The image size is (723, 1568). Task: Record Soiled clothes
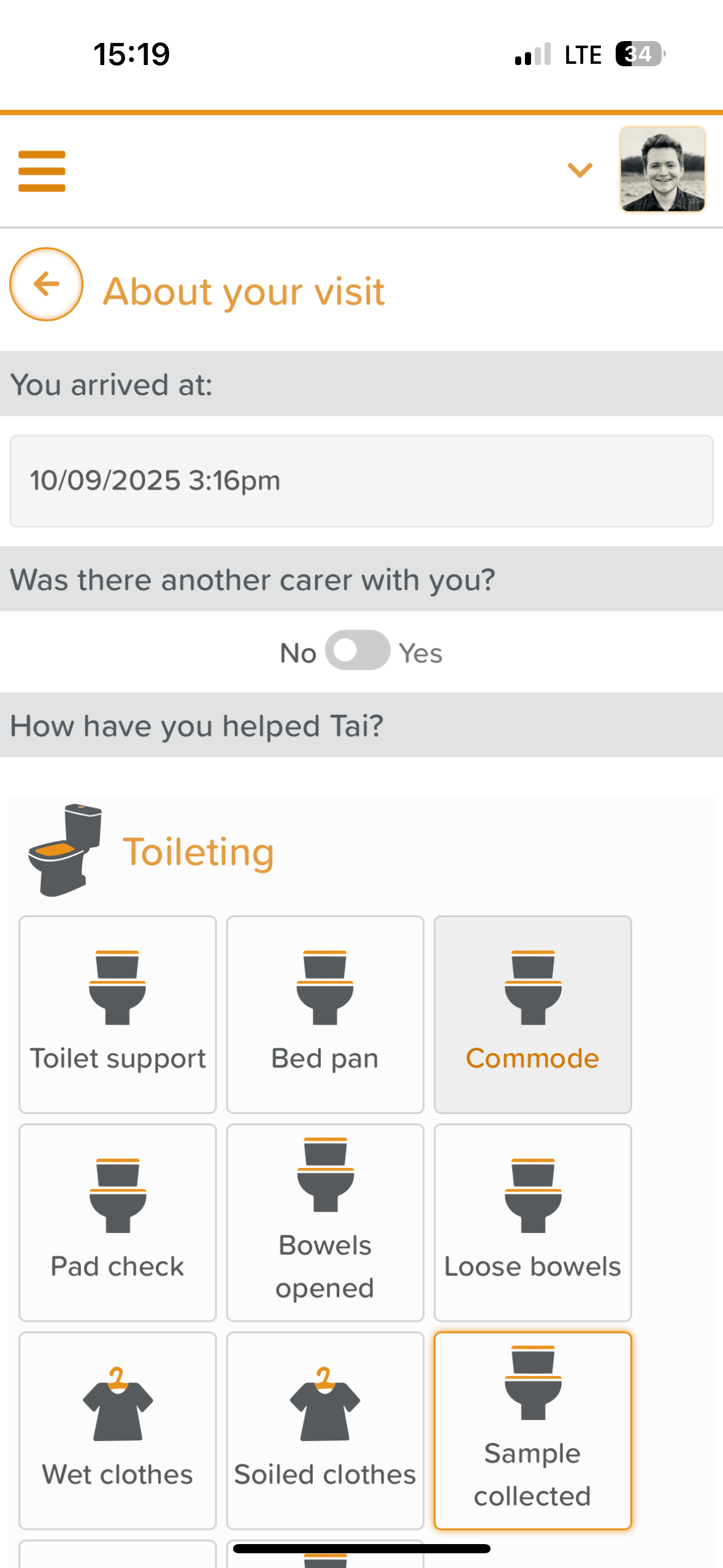pos(325,1430)
